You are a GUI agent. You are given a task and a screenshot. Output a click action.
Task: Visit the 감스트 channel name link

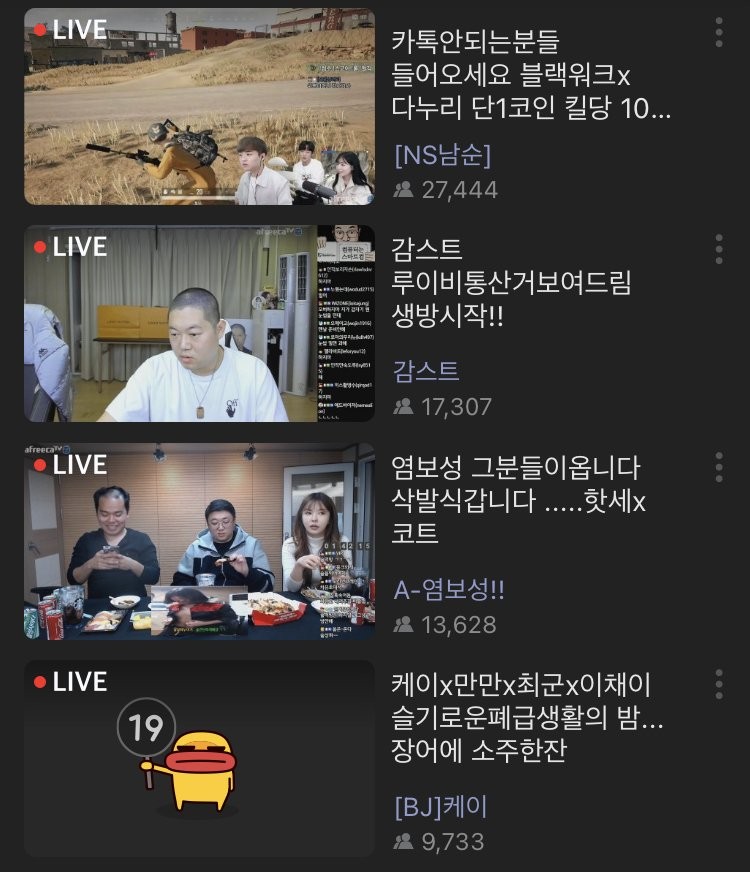pyautogui.click(x=427, y=371)
